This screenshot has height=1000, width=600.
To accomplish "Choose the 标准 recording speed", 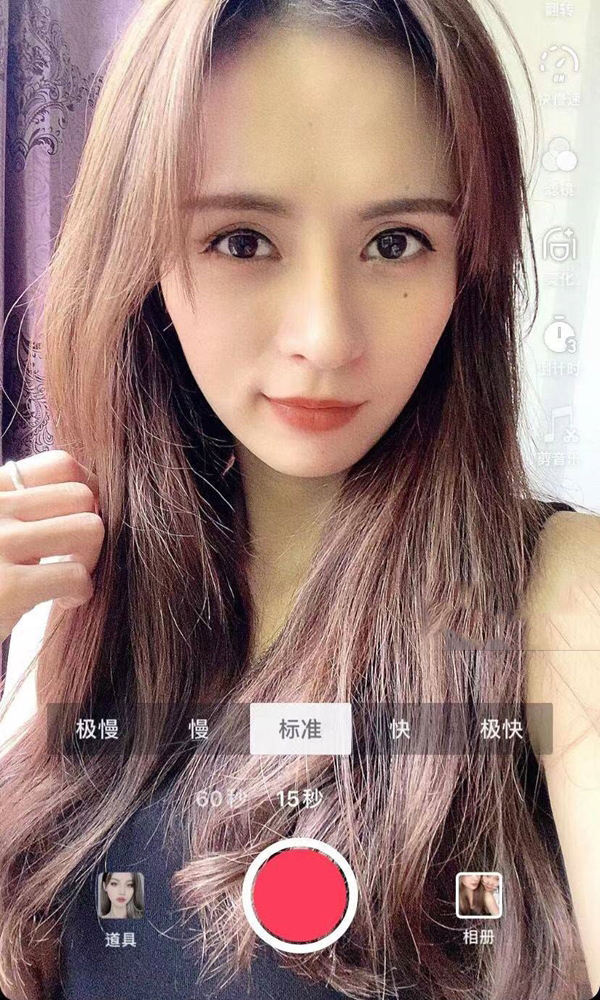I will pos(300,729).
